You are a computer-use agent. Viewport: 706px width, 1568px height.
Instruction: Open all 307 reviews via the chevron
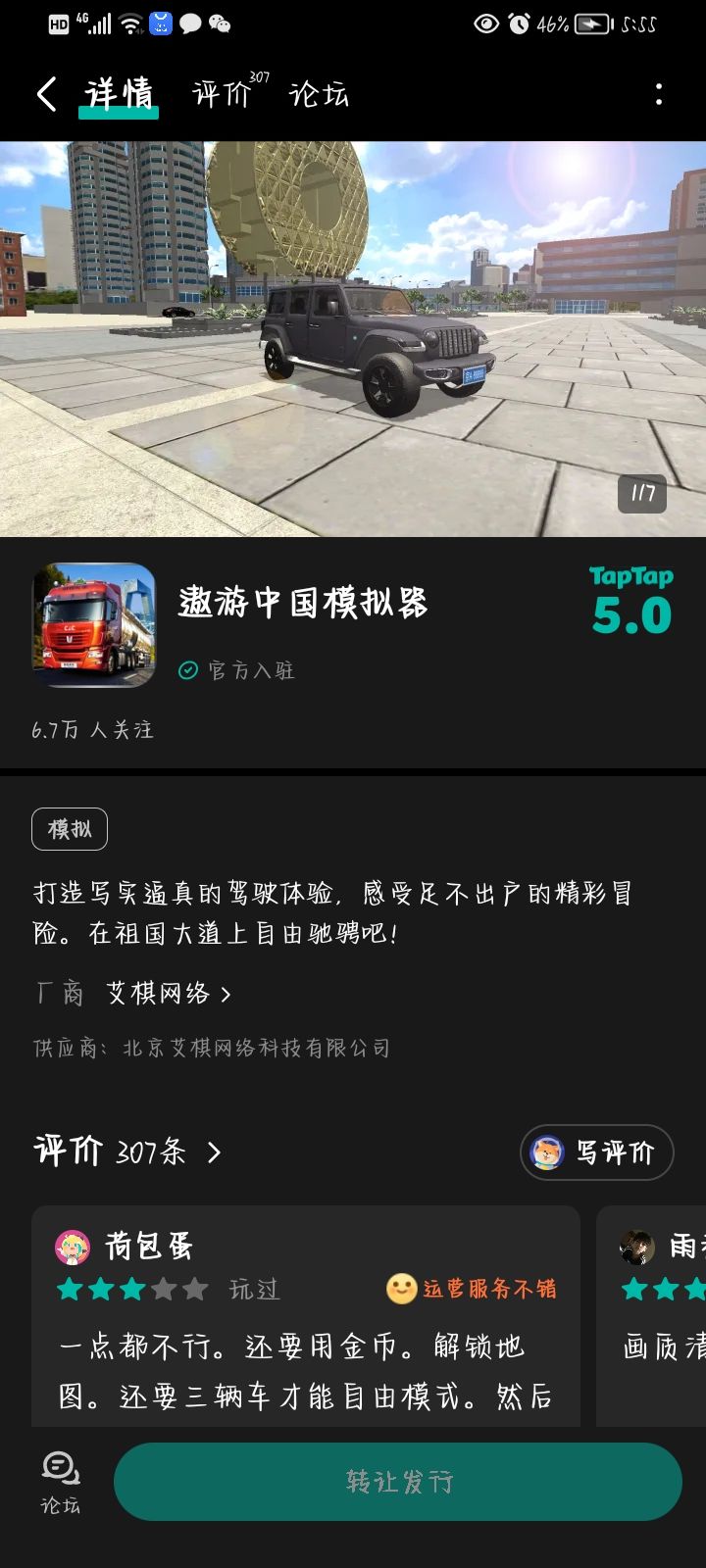212,1153
